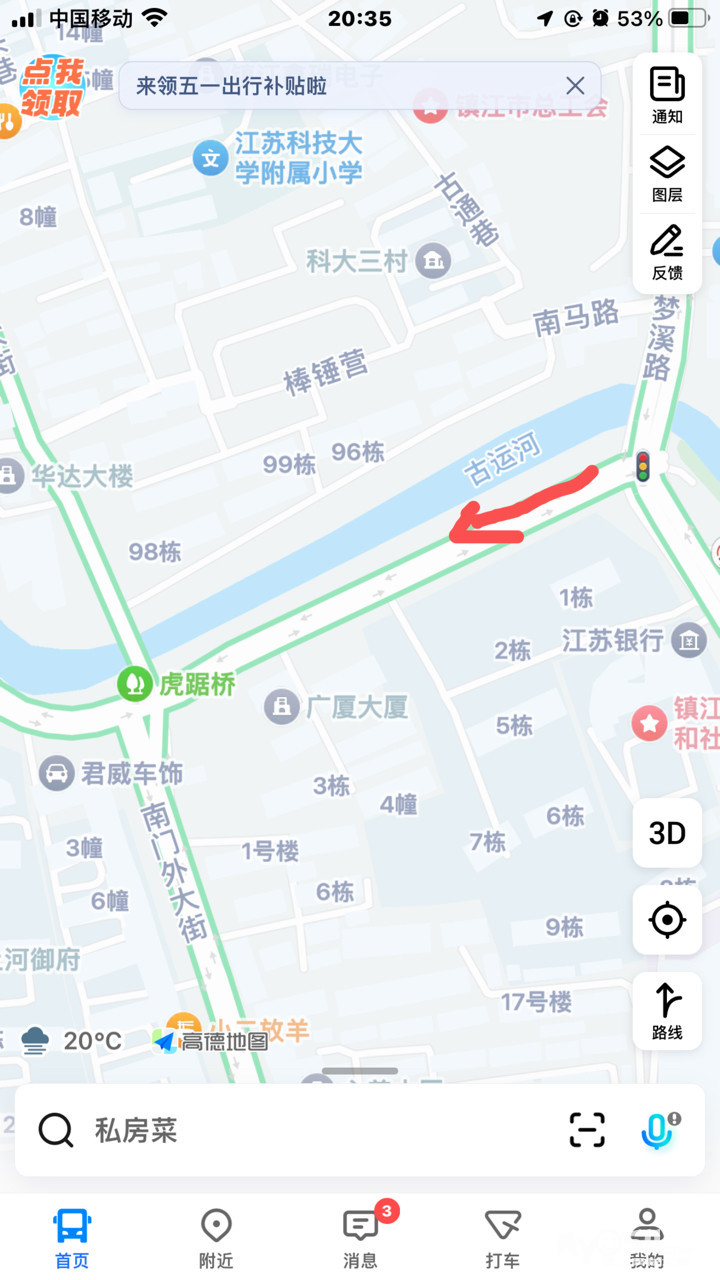The image size is (720, 1280).
Task: Start voice search with the microphone
Action: click(x=657, y=1130)
